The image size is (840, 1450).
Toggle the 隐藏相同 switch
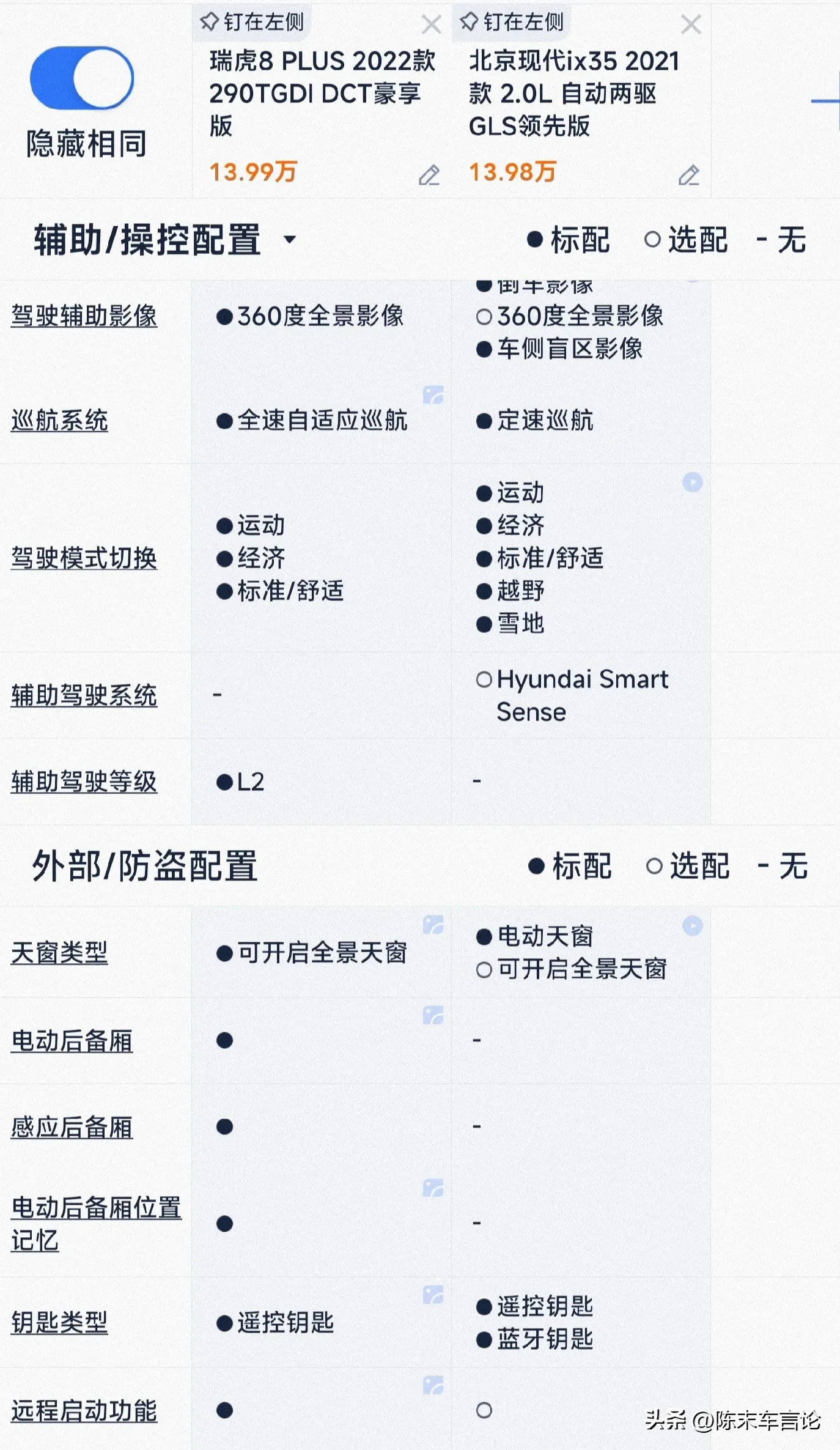click(x=82, y=78)
